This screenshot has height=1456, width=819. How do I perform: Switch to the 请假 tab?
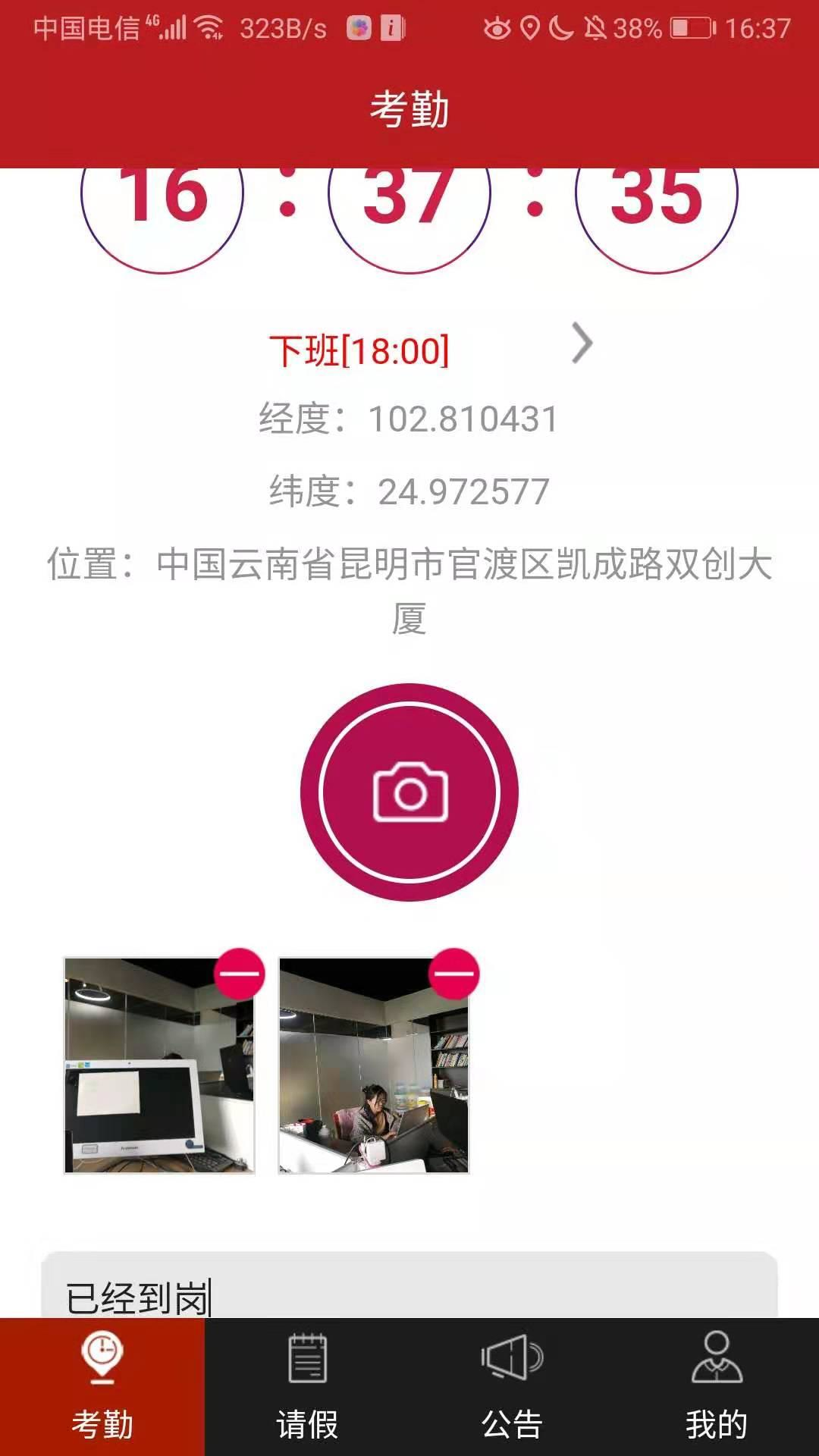point(307,1388)
